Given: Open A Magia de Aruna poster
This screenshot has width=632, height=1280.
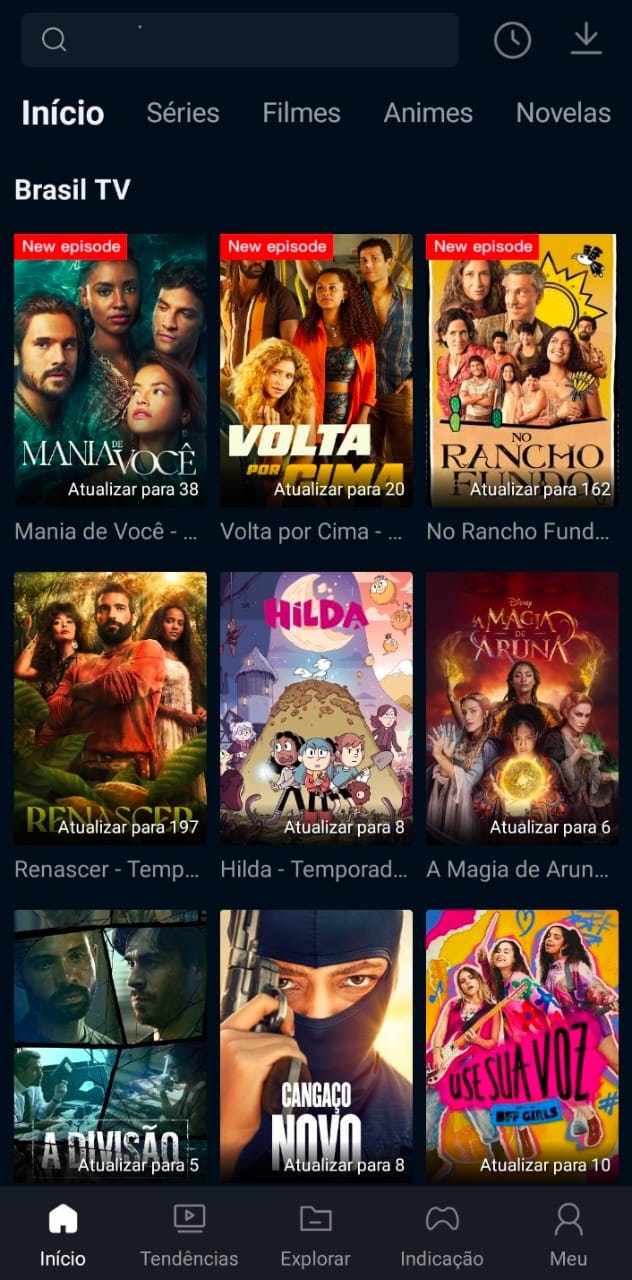Looking at the screenshot, I should [522, 708].
